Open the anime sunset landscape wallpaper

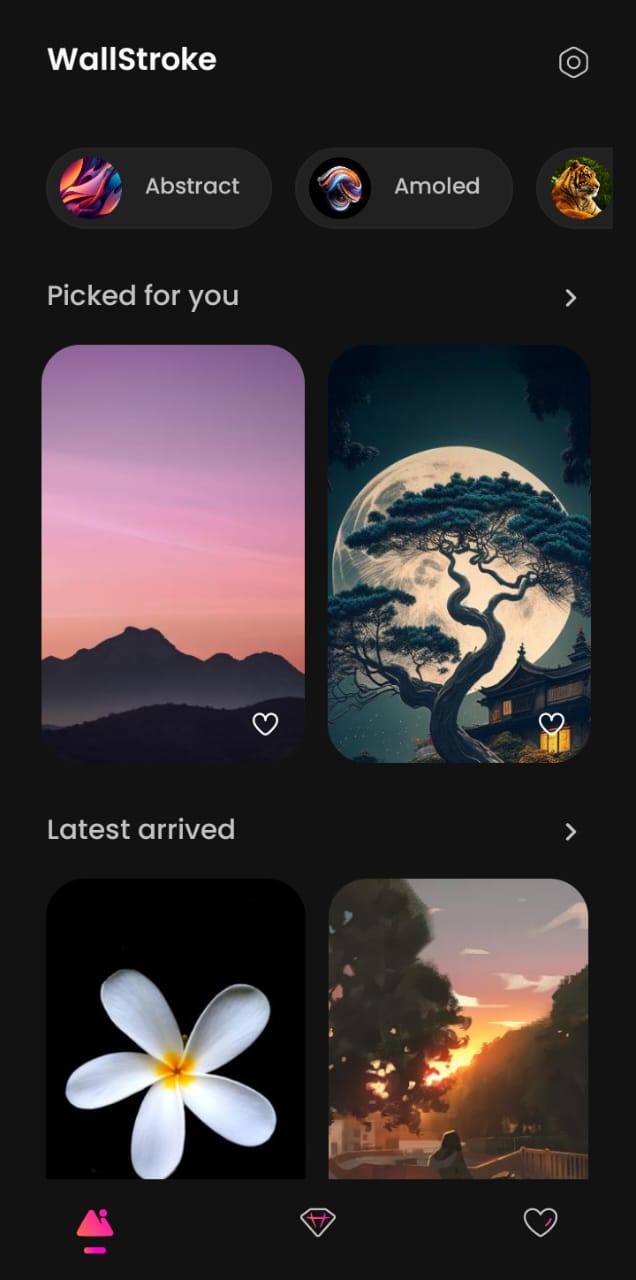click(458, 1029)
